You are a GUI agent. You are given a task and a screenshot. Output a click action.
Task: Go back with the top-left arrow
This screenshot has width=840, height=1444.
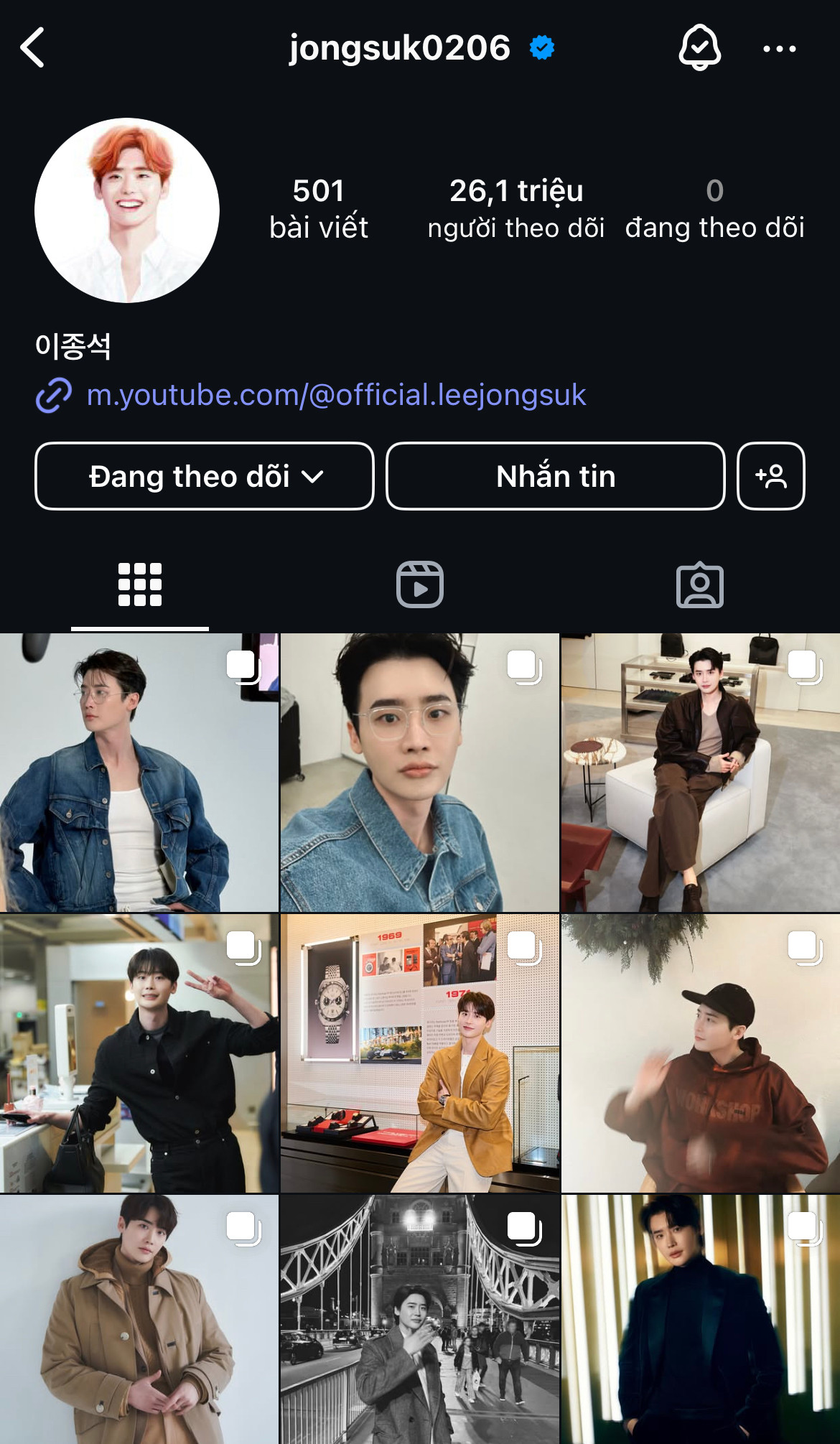33,48
